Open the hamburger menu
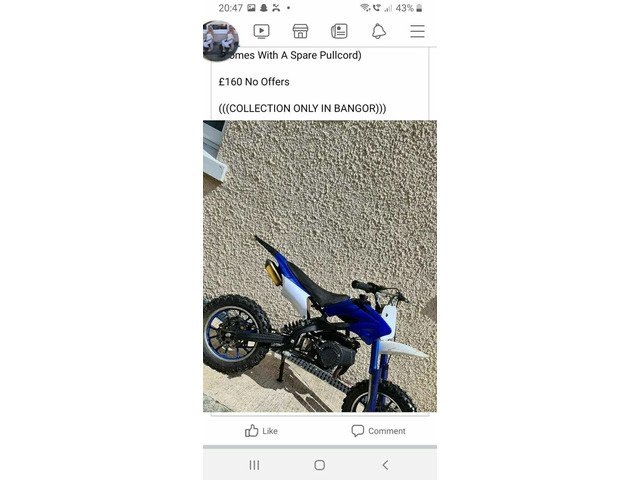640x480 pixels. pos(417,31)
